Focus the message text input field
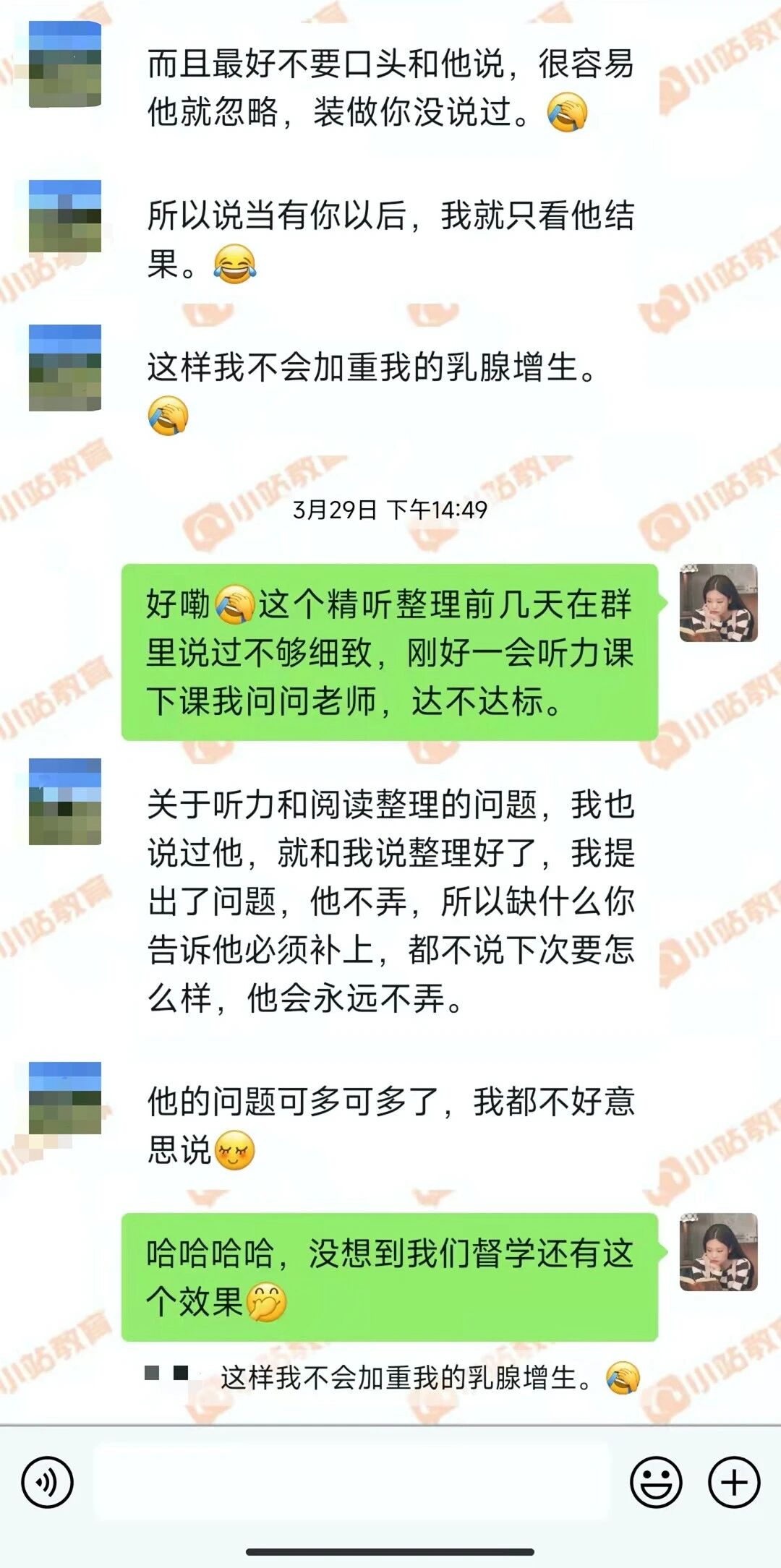 [351, 1482]
